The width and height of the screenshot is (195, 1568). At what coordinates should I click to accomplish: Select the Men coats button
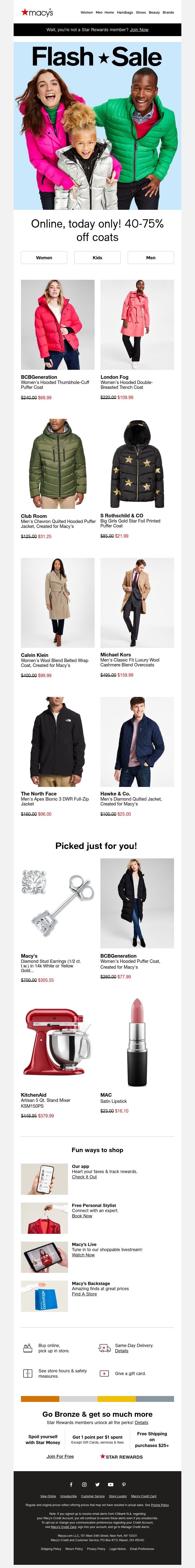tap(151, 258)
